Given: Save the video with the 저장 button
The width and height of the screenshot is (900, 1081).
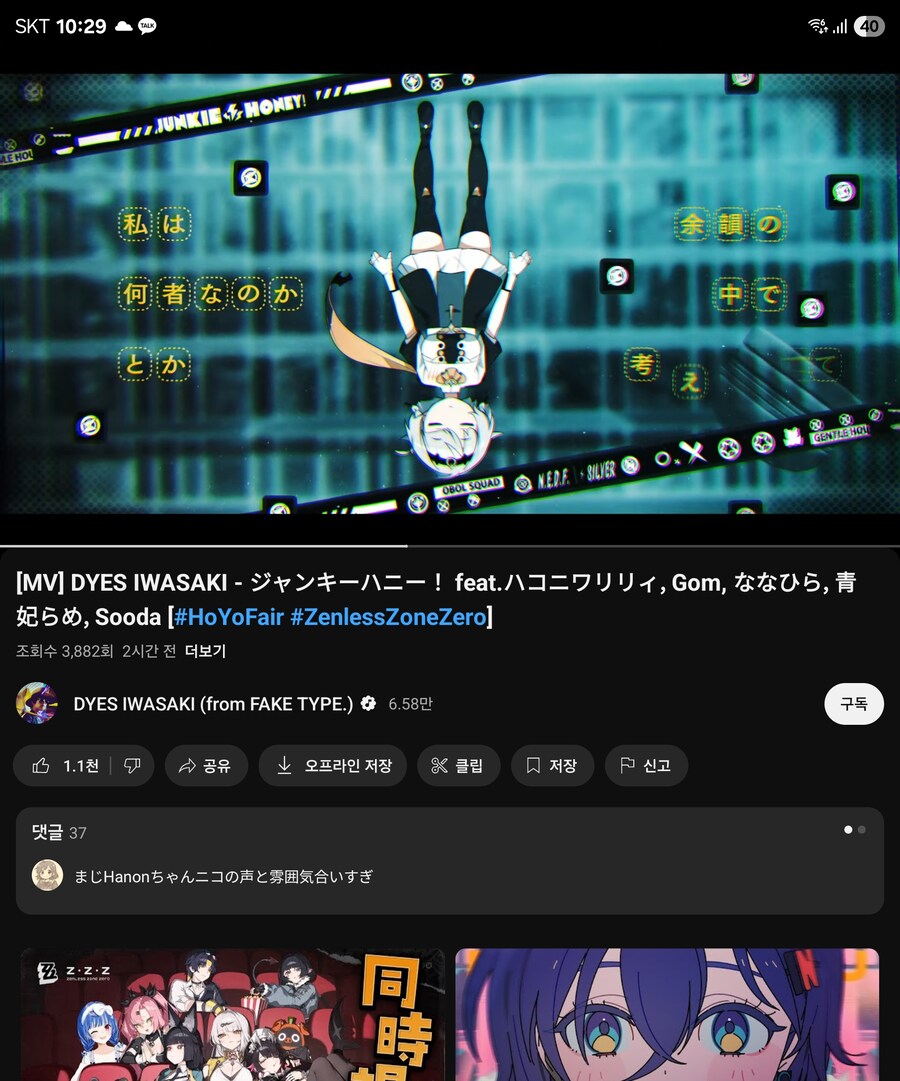Looking at the screenshot, I should (552, 766).
